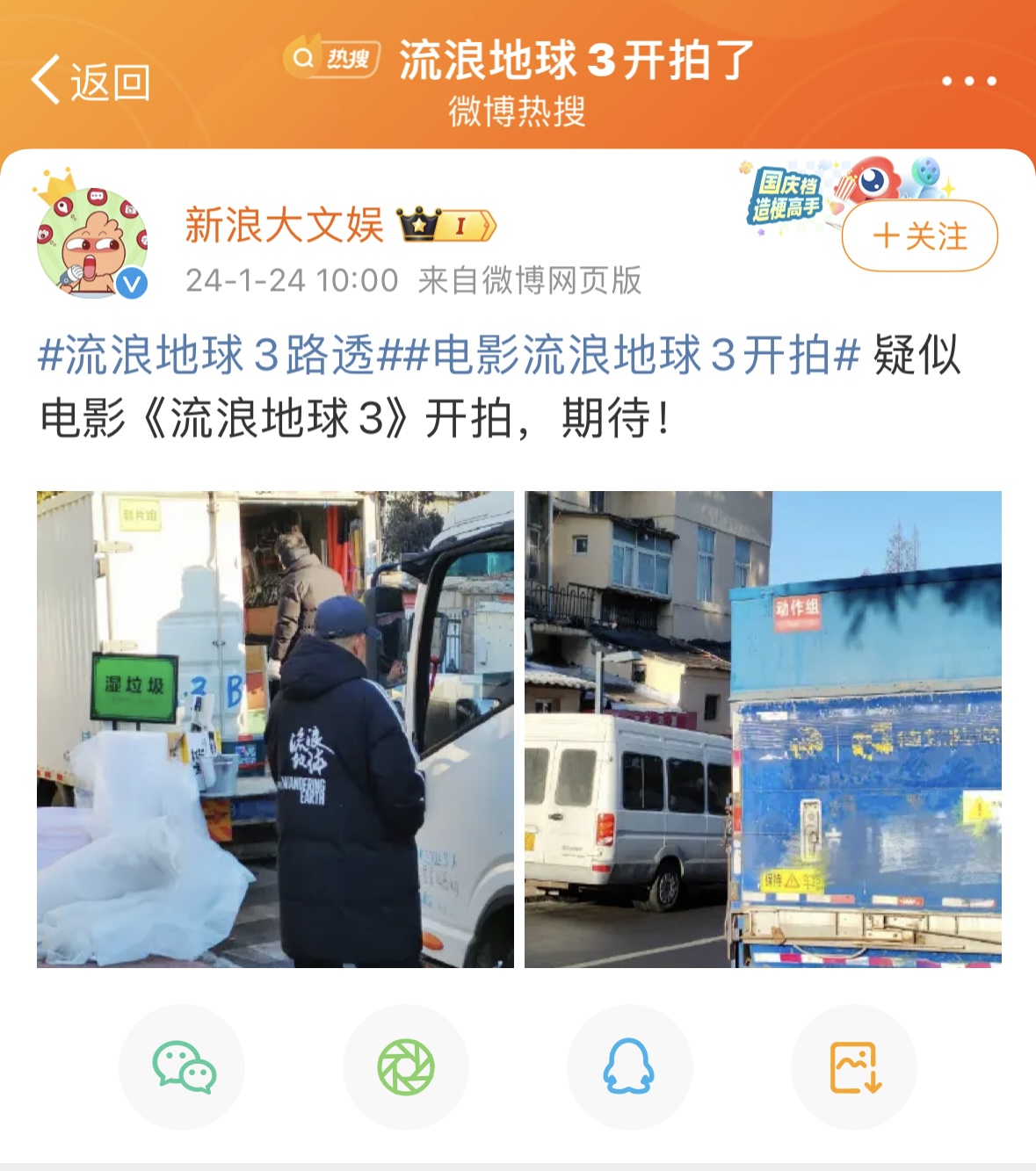The image size is (1036, 1171).
Task: Share to WeChat Moments via green shutter icon
Action: (406, 1066)
